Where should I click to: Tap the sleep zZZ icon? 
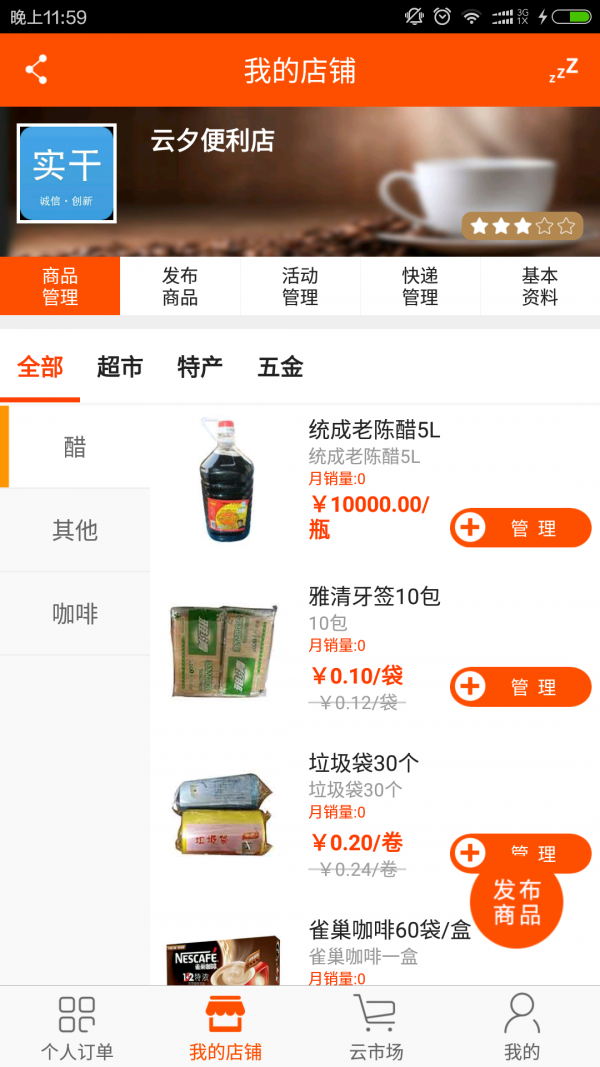click(x=564, y=70)
